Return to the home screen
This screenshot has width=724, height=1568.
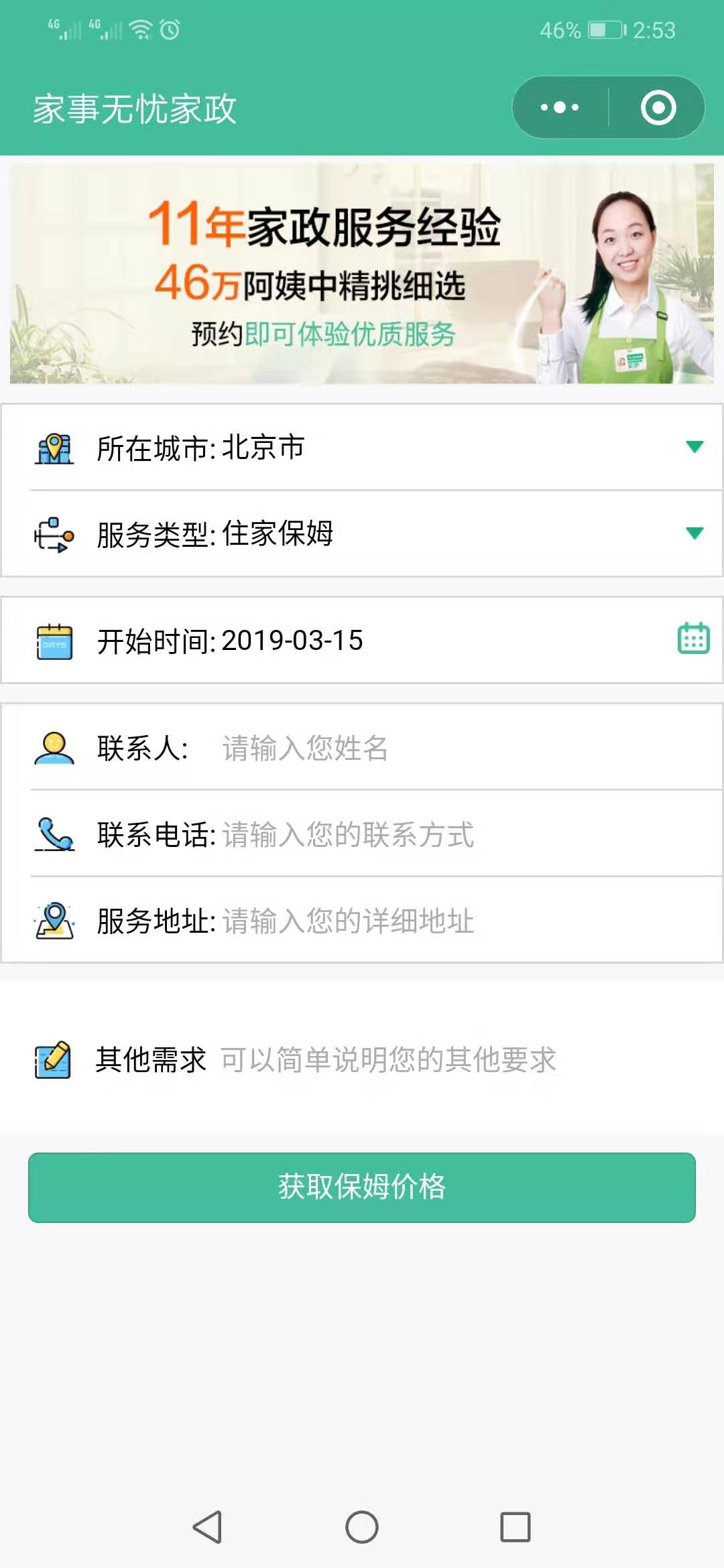click(x=362, y=1527)
